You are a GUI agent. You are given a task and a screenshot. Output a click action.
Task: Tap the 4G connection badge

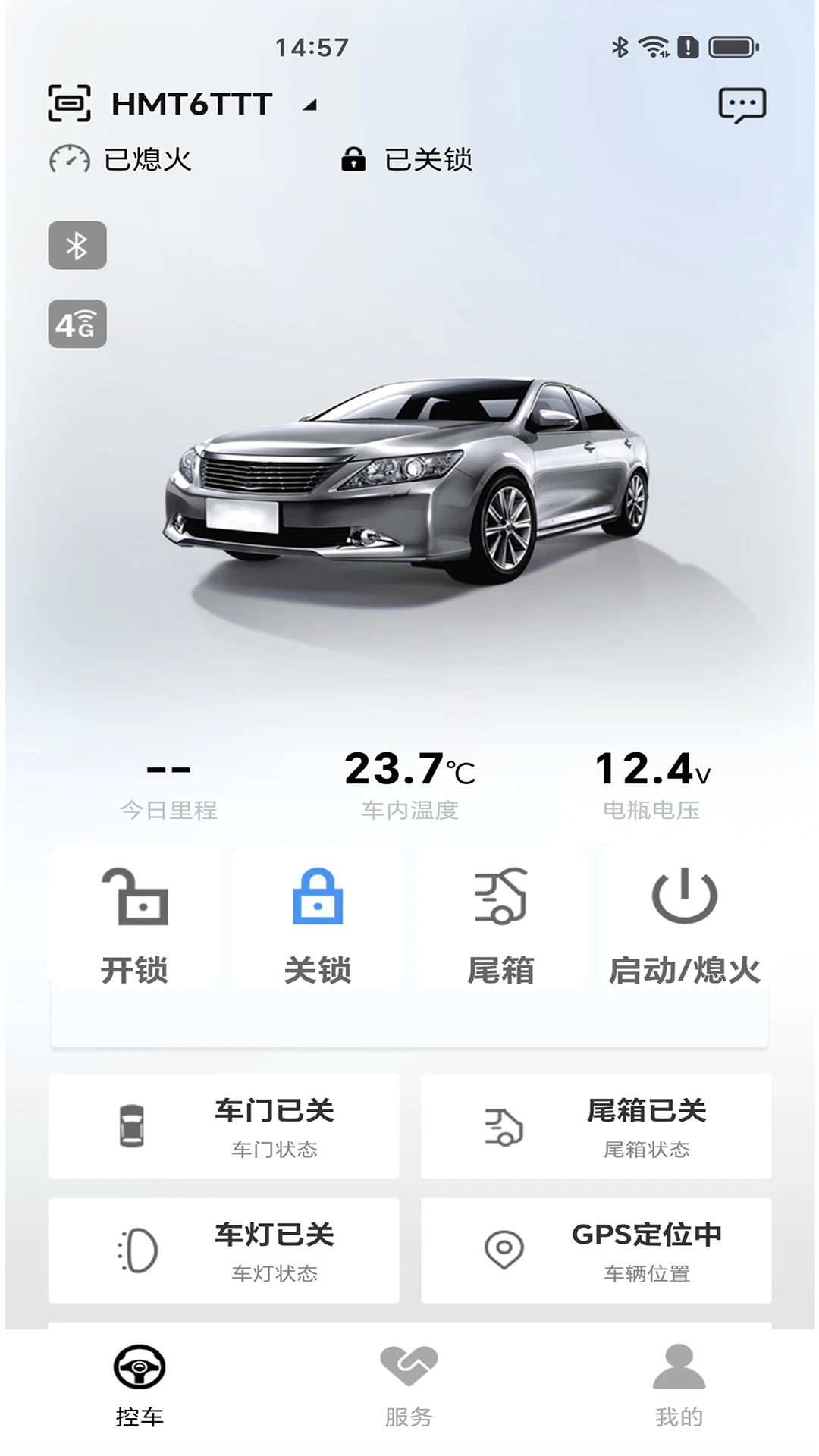pos(77,324)
